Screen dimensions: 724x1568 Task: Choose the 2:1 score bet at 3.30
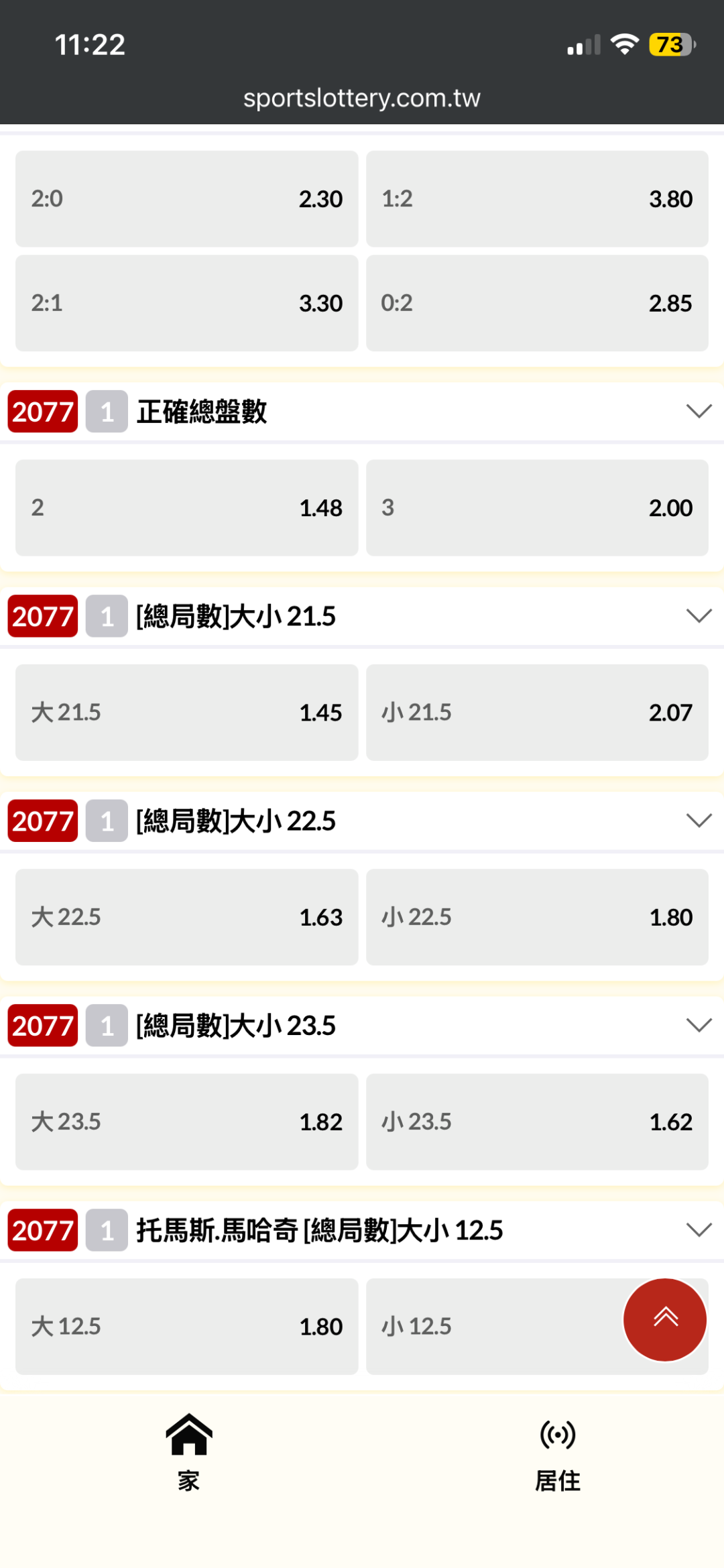(186, 303)
